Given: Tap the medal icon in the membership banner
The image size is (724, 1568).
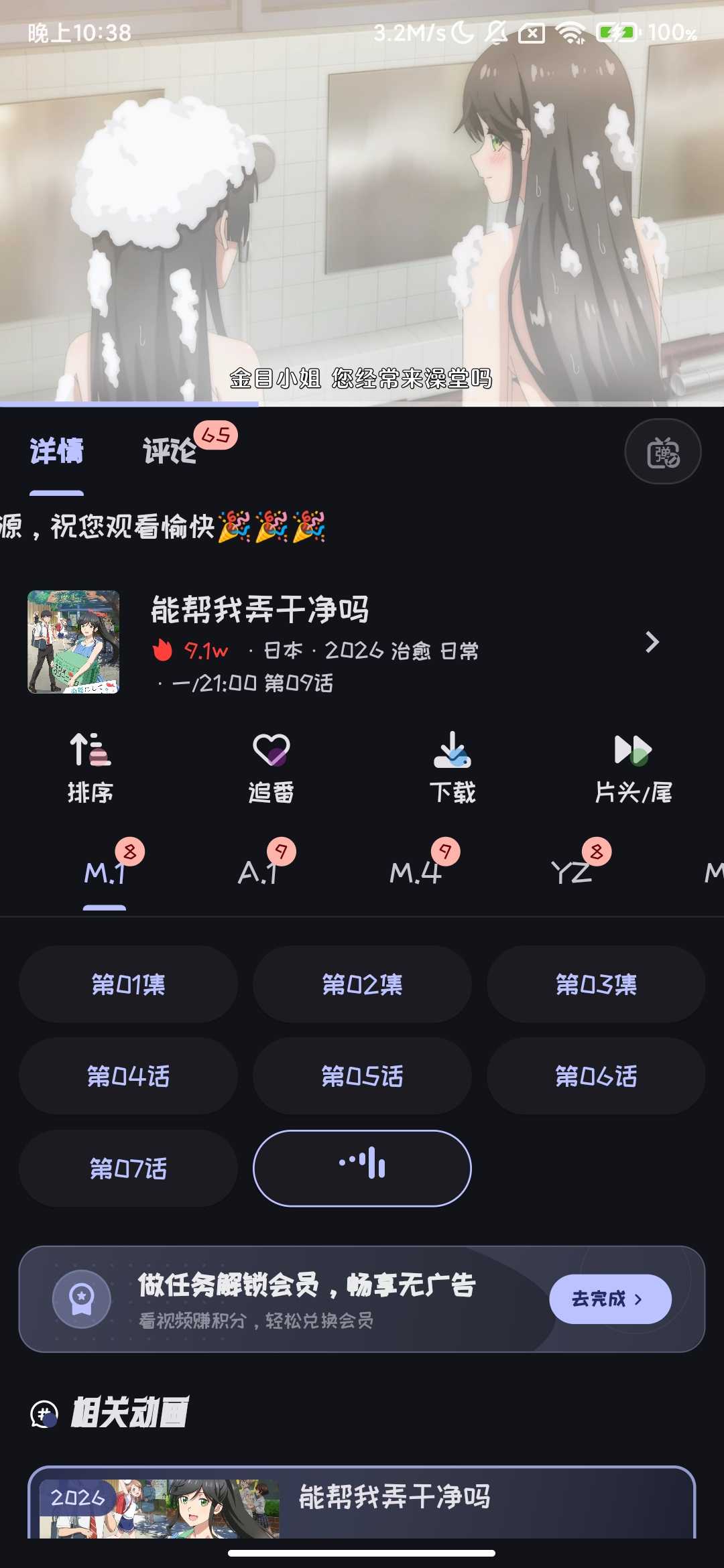Looking at the screenshot, I should [82, 1299].
